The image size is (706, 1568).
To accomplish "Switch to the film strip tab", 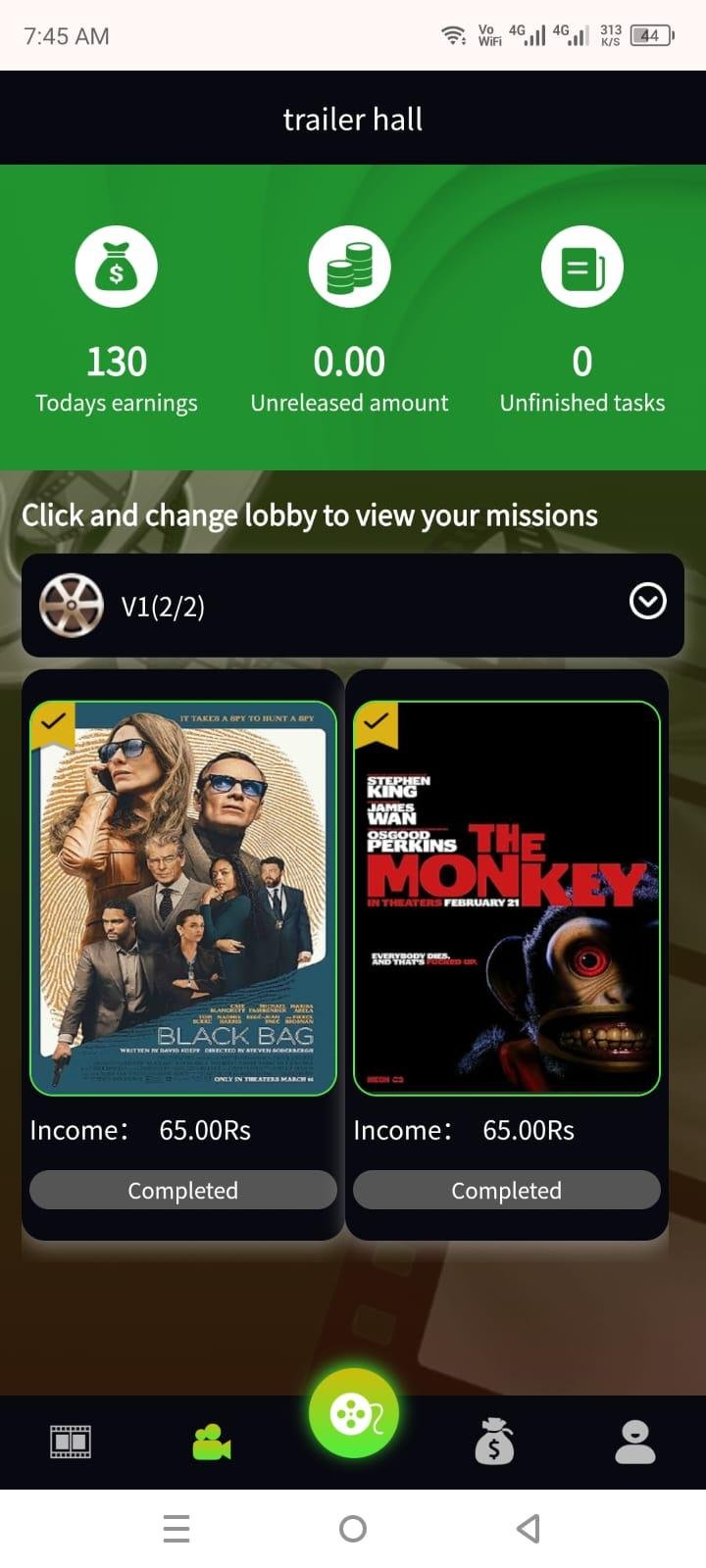I will coord(71,1442).
